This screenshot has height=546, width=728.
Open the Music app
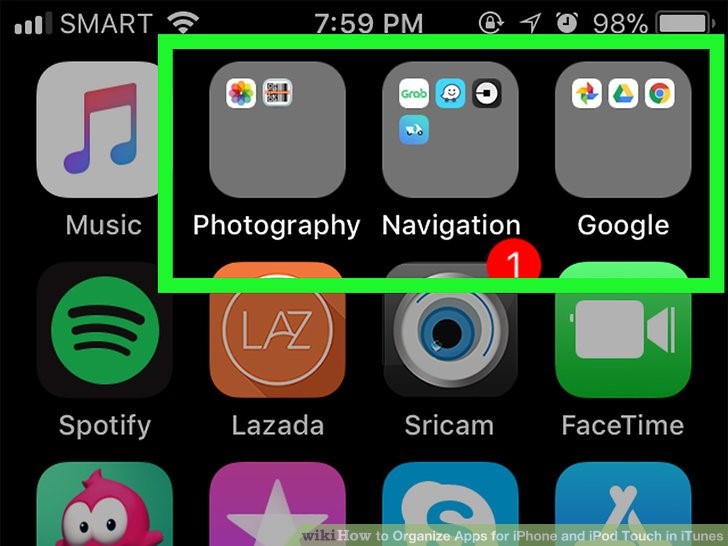coord(103,128)
